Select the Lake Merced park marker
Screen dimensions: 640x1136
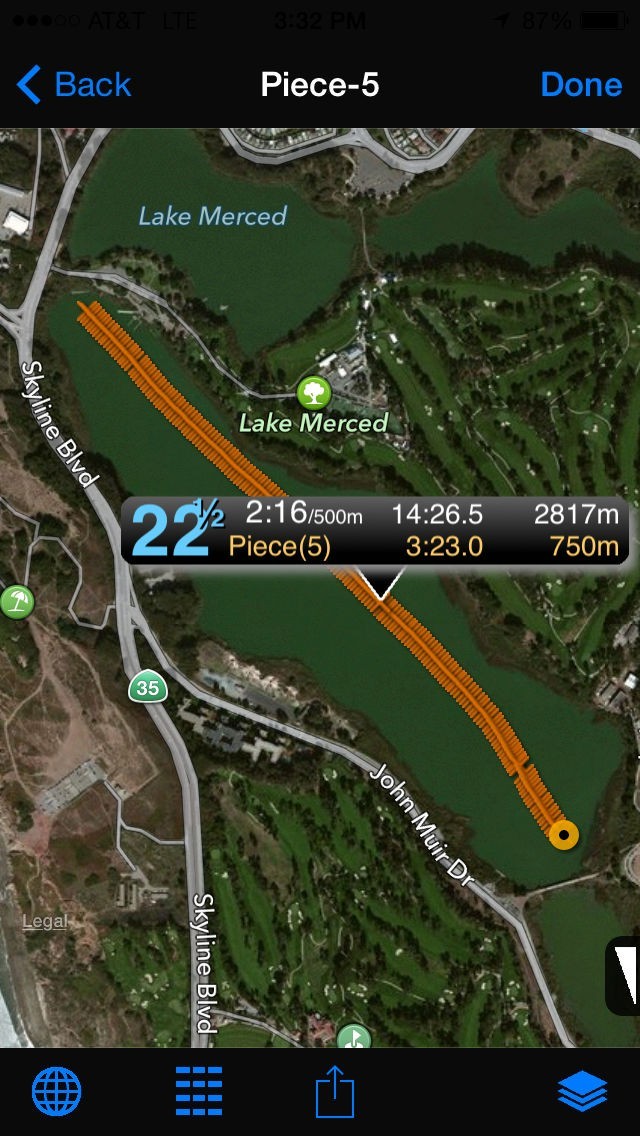point(314,391)
